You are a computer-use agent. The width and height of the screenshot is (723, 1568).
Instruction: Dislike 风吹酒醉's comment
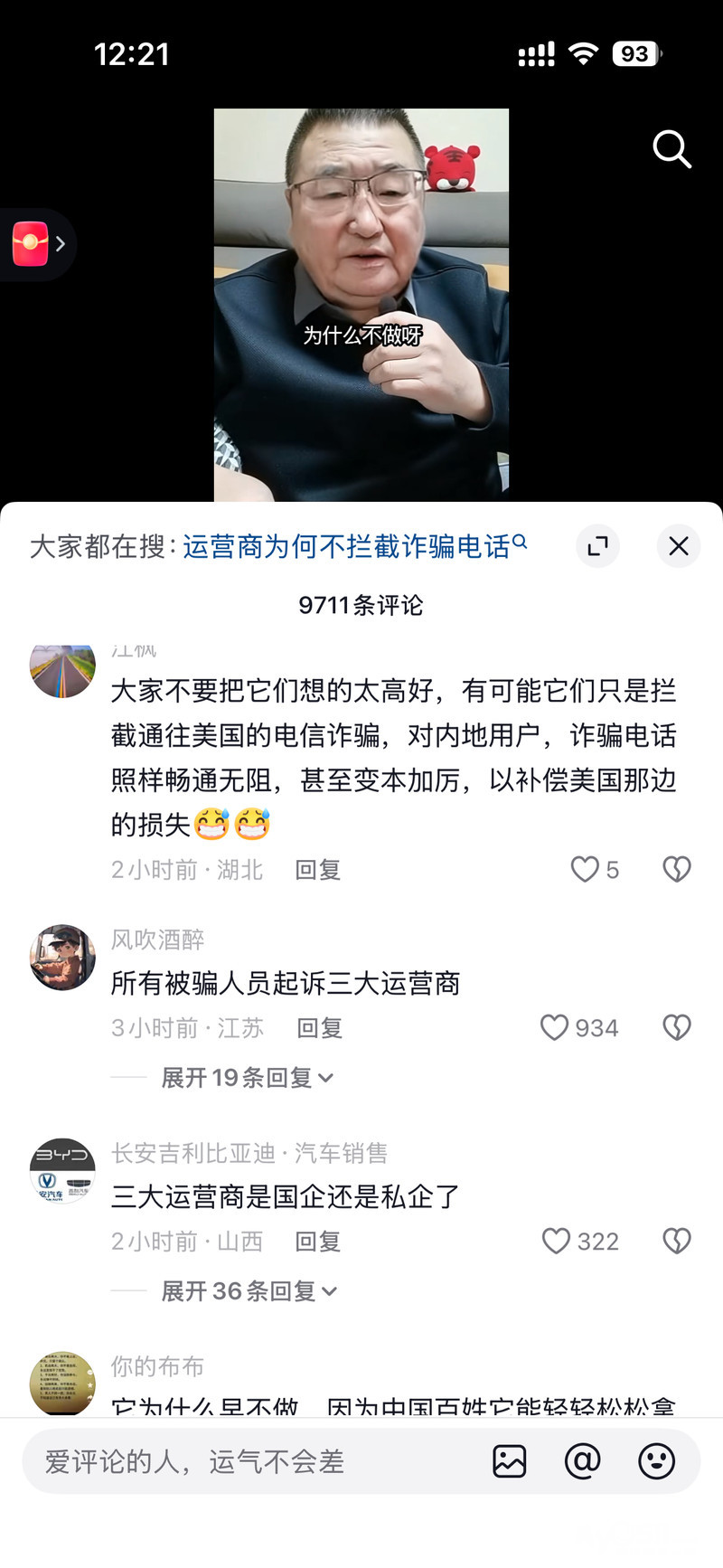pyautogui.click(x=676, y=1027)
